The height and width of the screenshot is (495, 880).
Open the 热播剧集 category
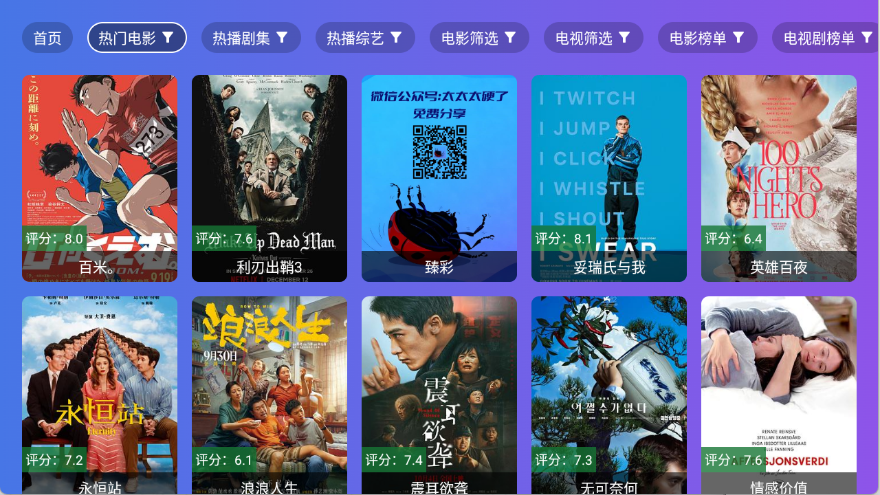pos(251,38)
